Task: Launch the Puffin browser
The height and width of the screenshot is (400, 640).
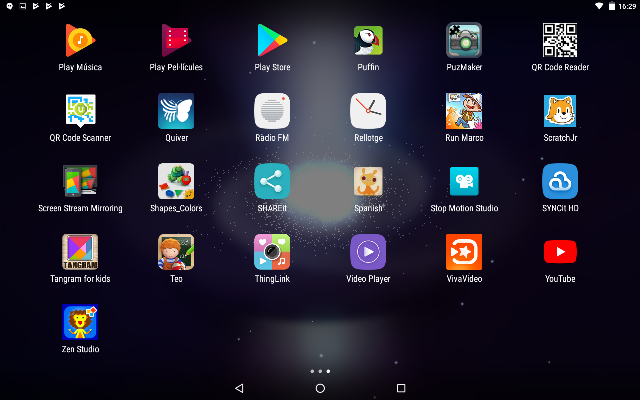Action: (x=368, y=41)
